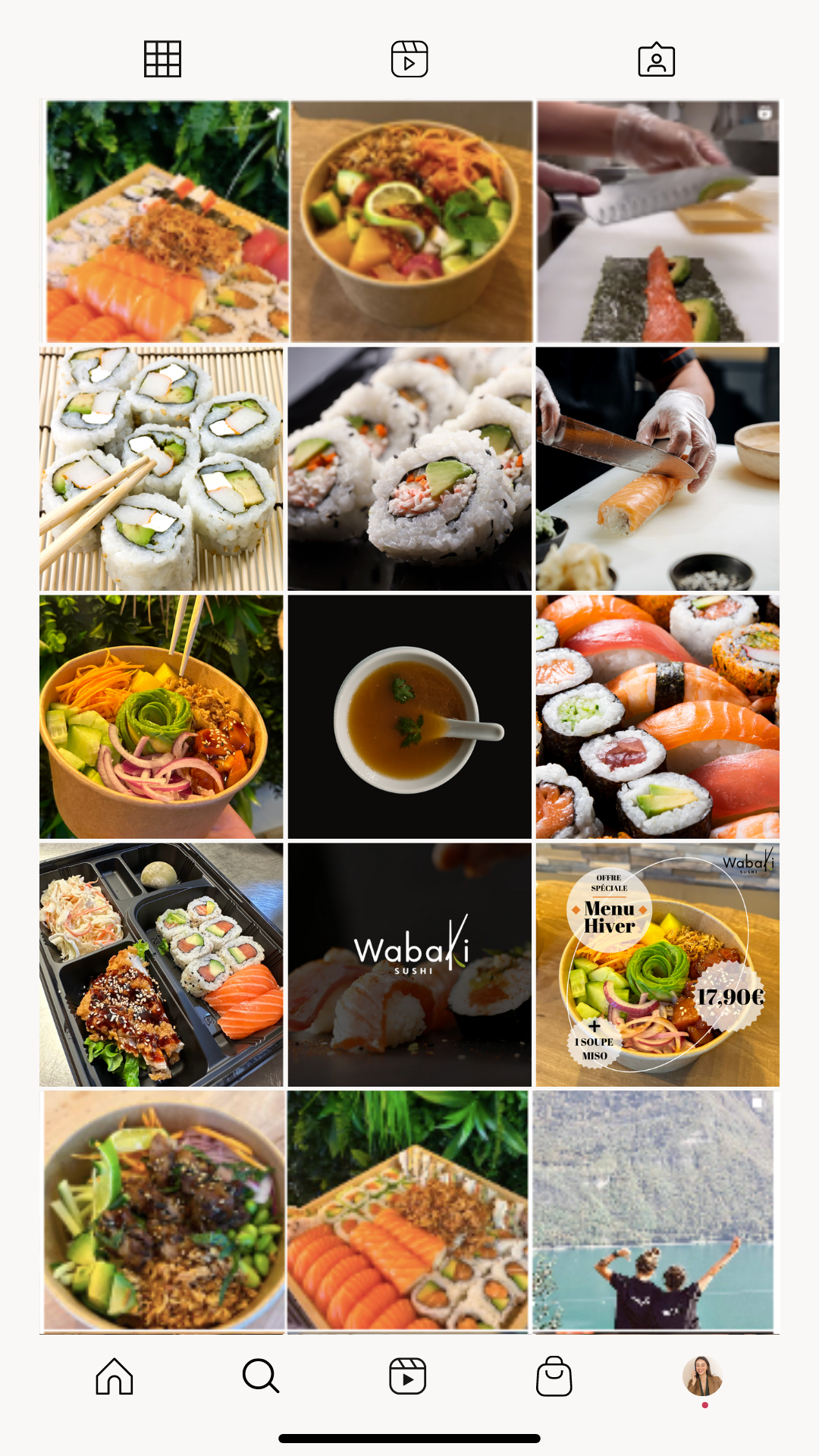Open the knife slicing avocado video post
The width and height of the screenshot is (819, 1456).
657,221
